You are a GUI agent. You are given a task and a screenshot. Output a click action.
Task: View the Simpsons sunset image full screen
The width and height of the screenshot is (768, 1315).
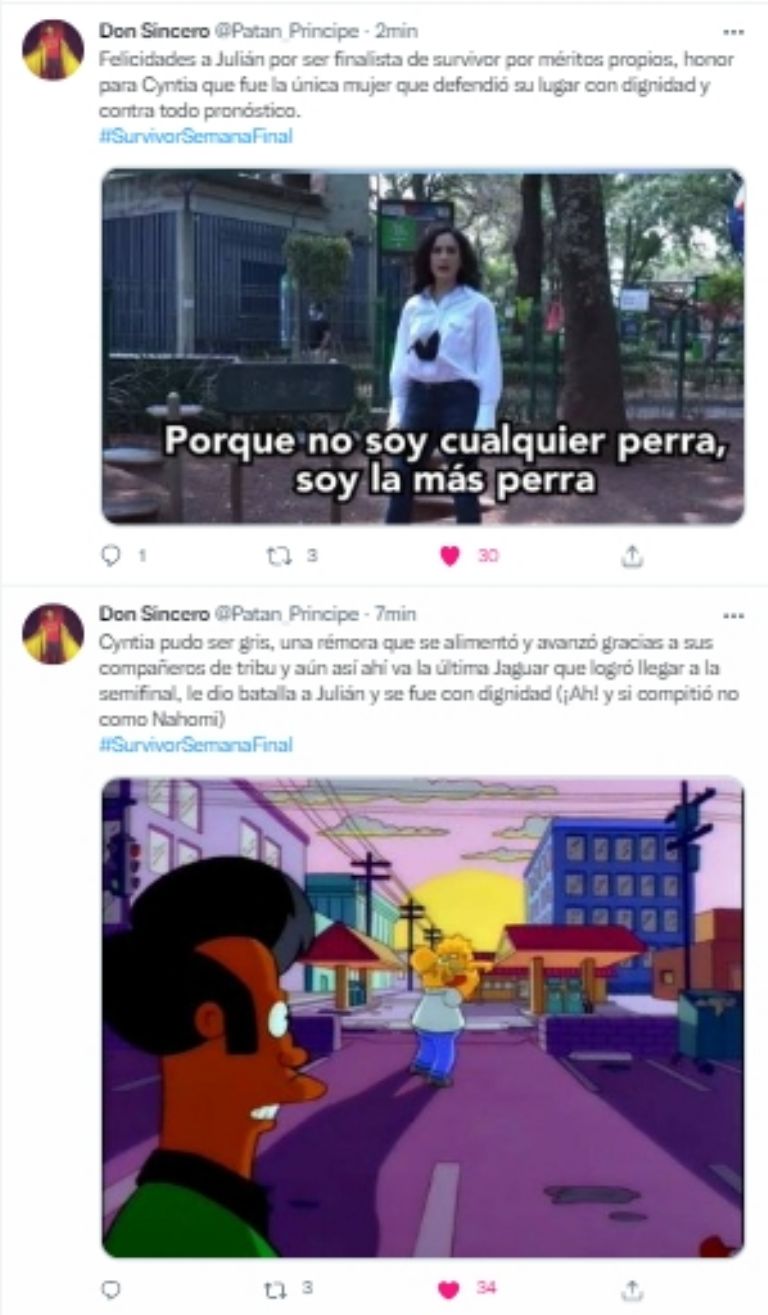(x=422, y=1016)
